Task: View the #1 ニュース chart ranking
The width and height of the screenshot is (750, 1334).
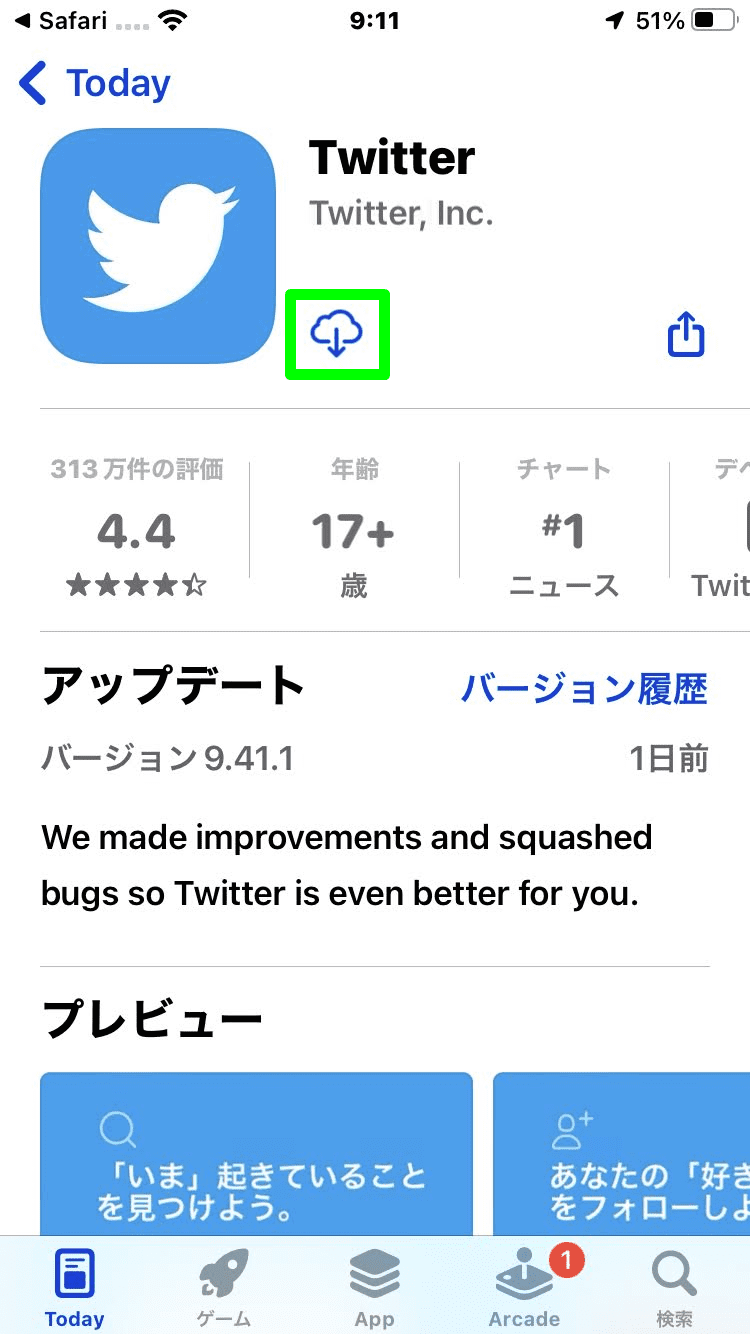Action: (564, 530)
